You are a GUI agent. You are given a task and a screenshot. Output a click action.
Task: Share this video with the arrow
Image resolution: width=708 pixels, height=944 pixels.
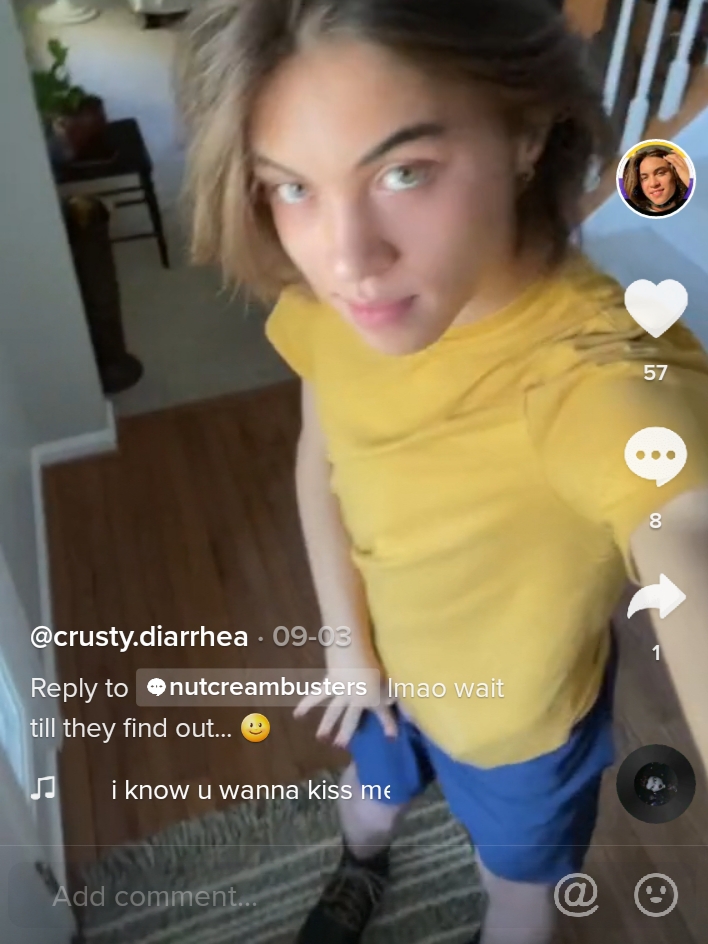[655, 597]
